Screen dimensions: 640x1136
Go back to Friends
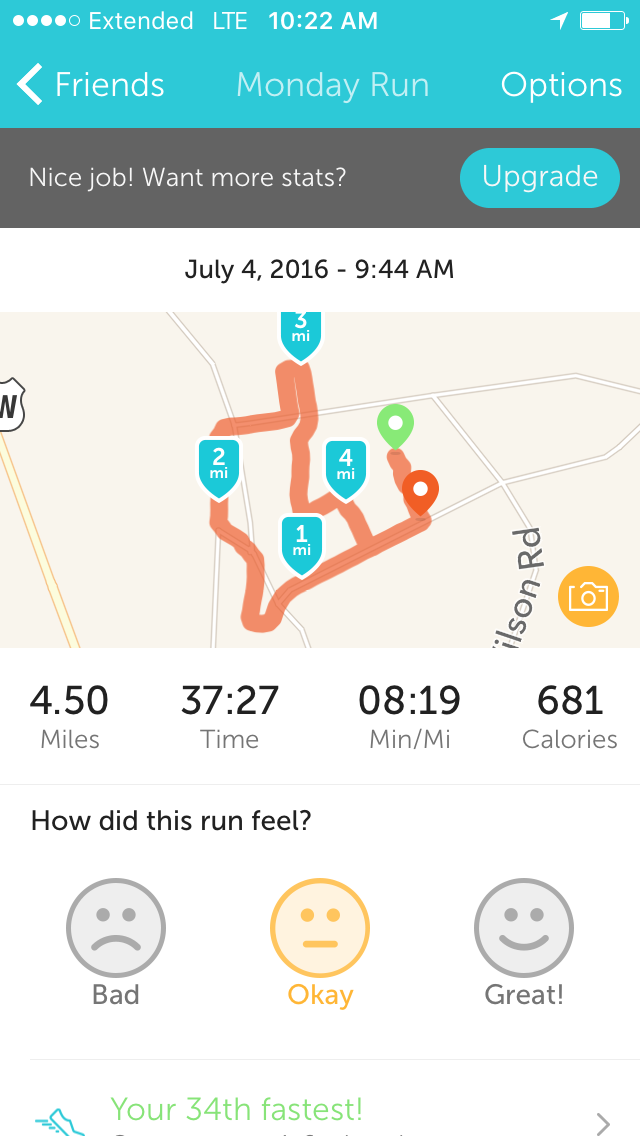point(91,85)
